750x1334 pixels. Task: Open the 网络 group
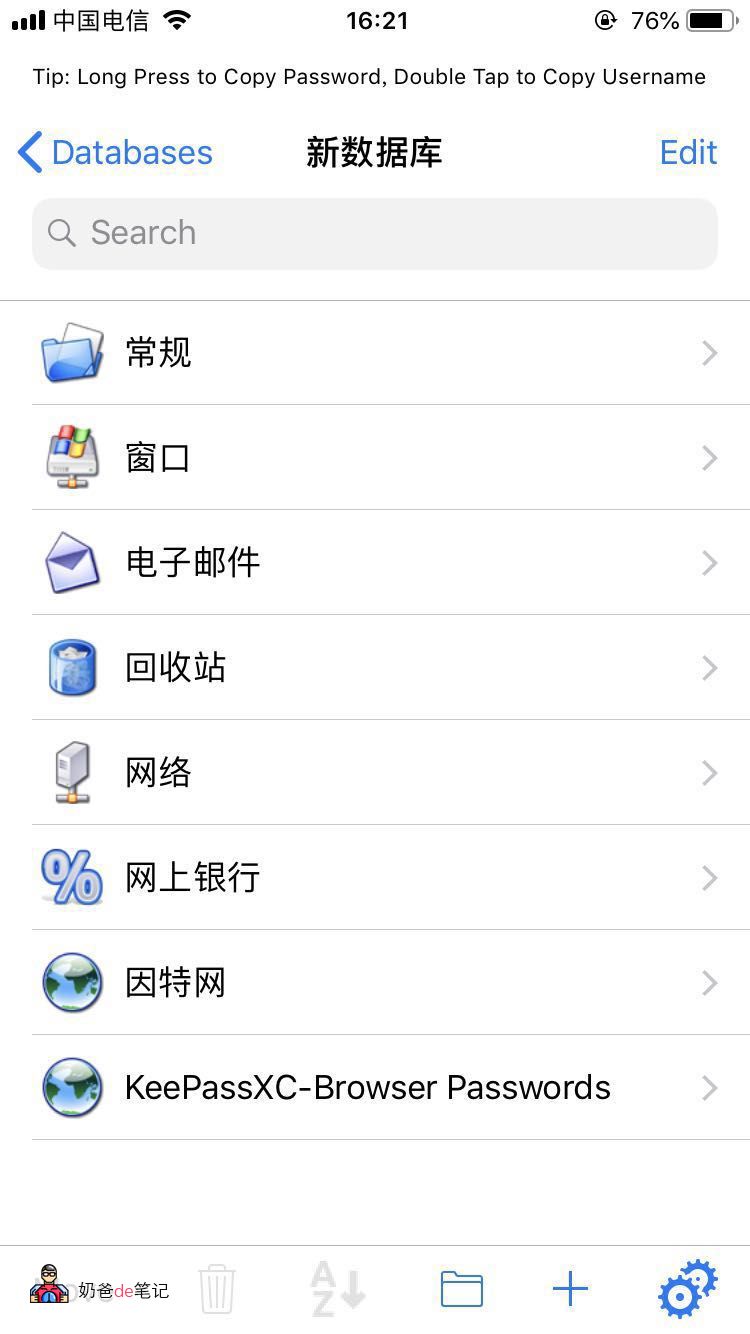[375, 773]
